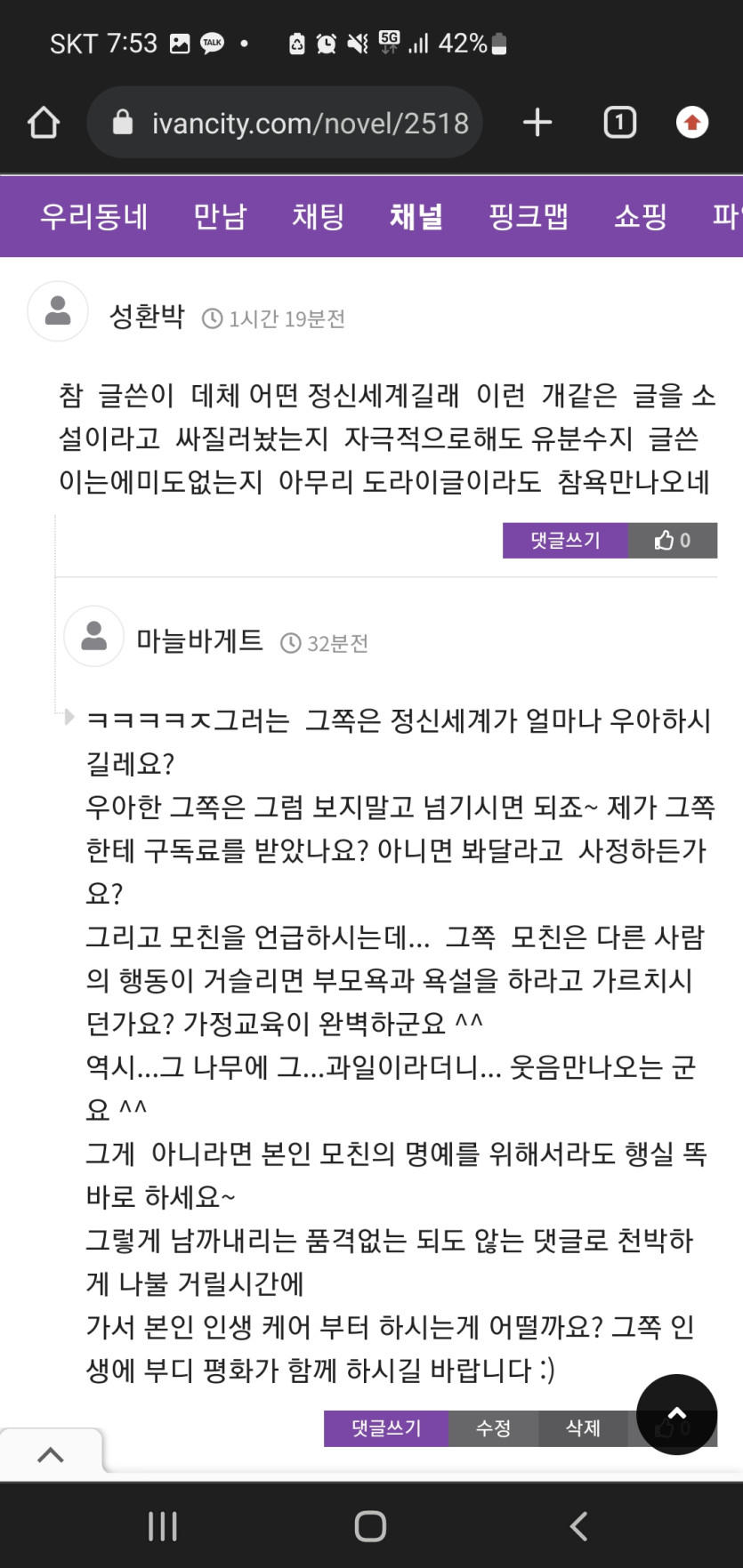
Task: Open a new browser tab
Action: click(x=537, y=122)
